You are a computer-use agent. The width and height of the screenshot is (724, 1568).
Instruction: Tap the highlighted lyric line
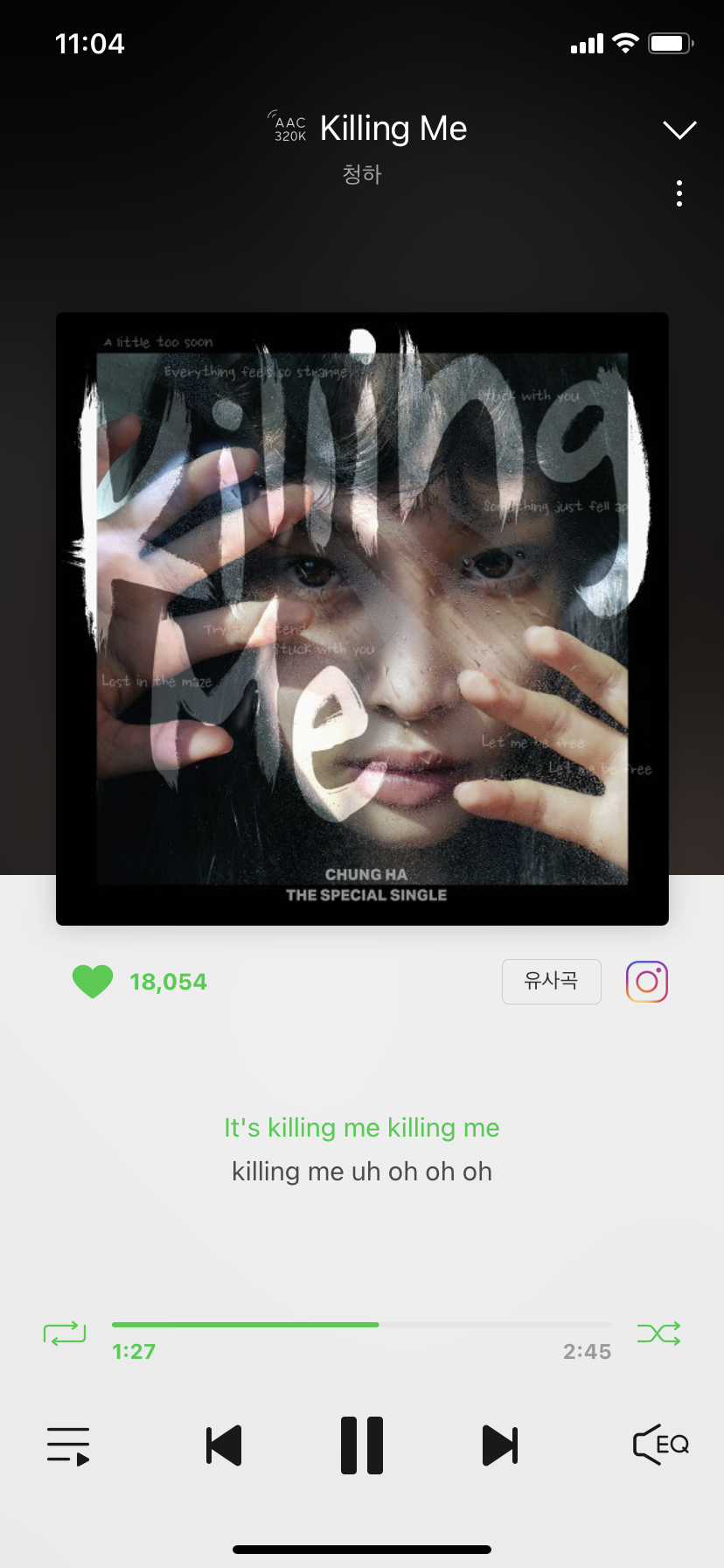point(362,1128)
